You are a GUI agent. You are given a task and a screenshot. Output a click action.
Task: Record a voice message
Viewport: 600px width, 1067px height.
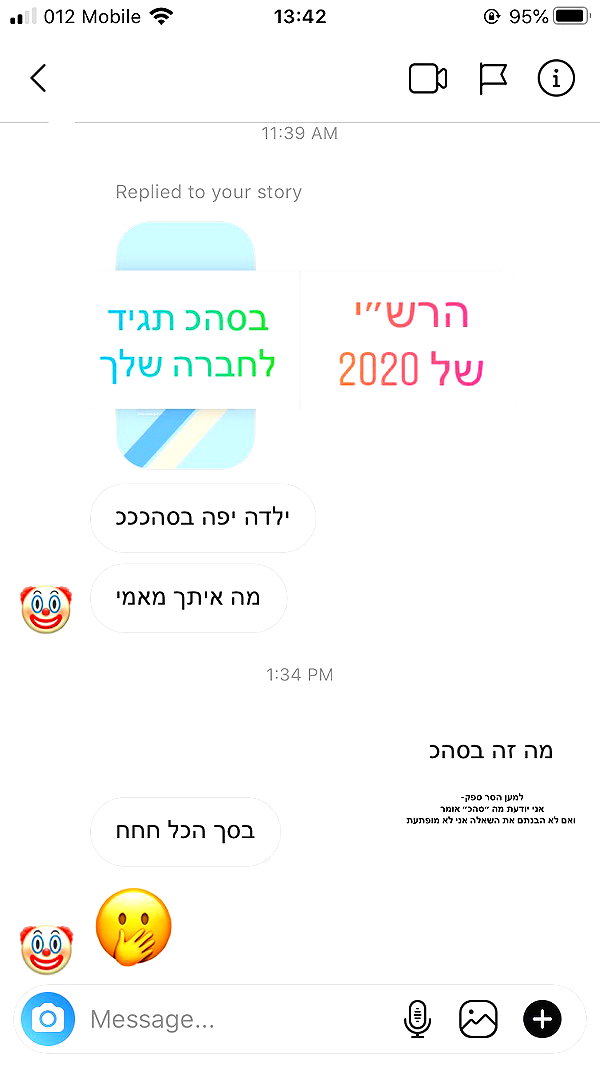pos(417,1019)
